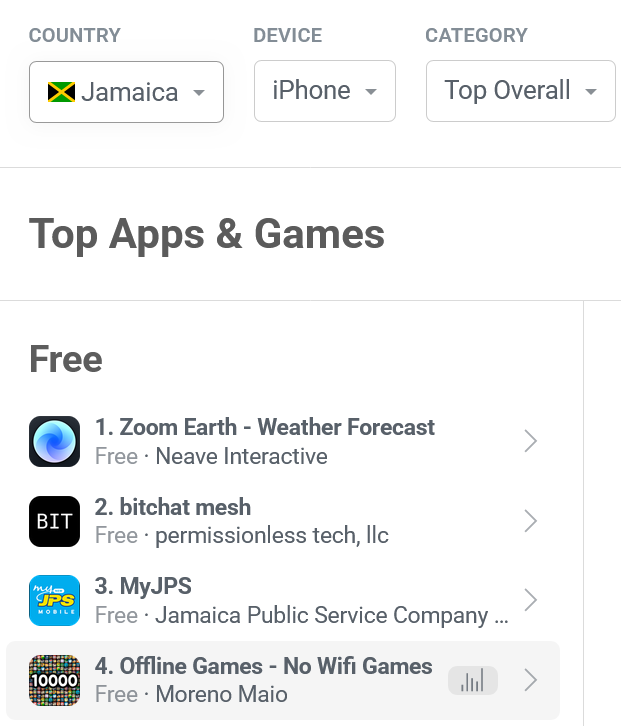
Task: Open the bitchat mesh app listing
Action: click(x=240, y=521)
